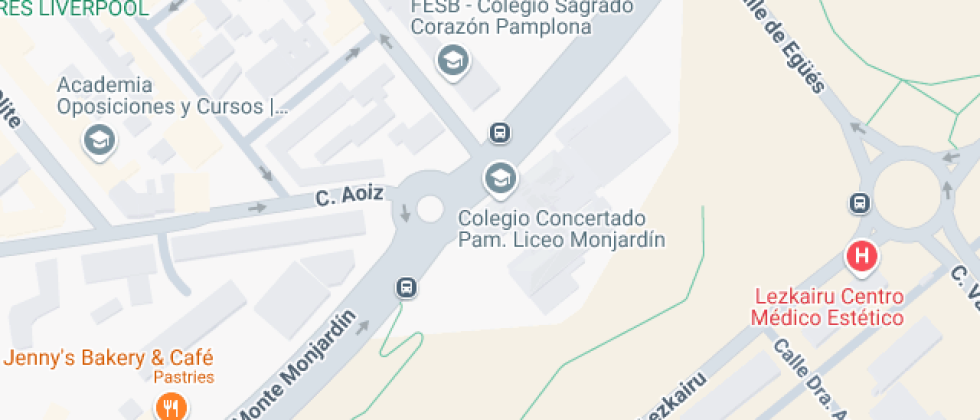Open the Academia Oposiciones y Cursos marker
The height and width of the screenshot is (420, 980).
coord(100,141)
